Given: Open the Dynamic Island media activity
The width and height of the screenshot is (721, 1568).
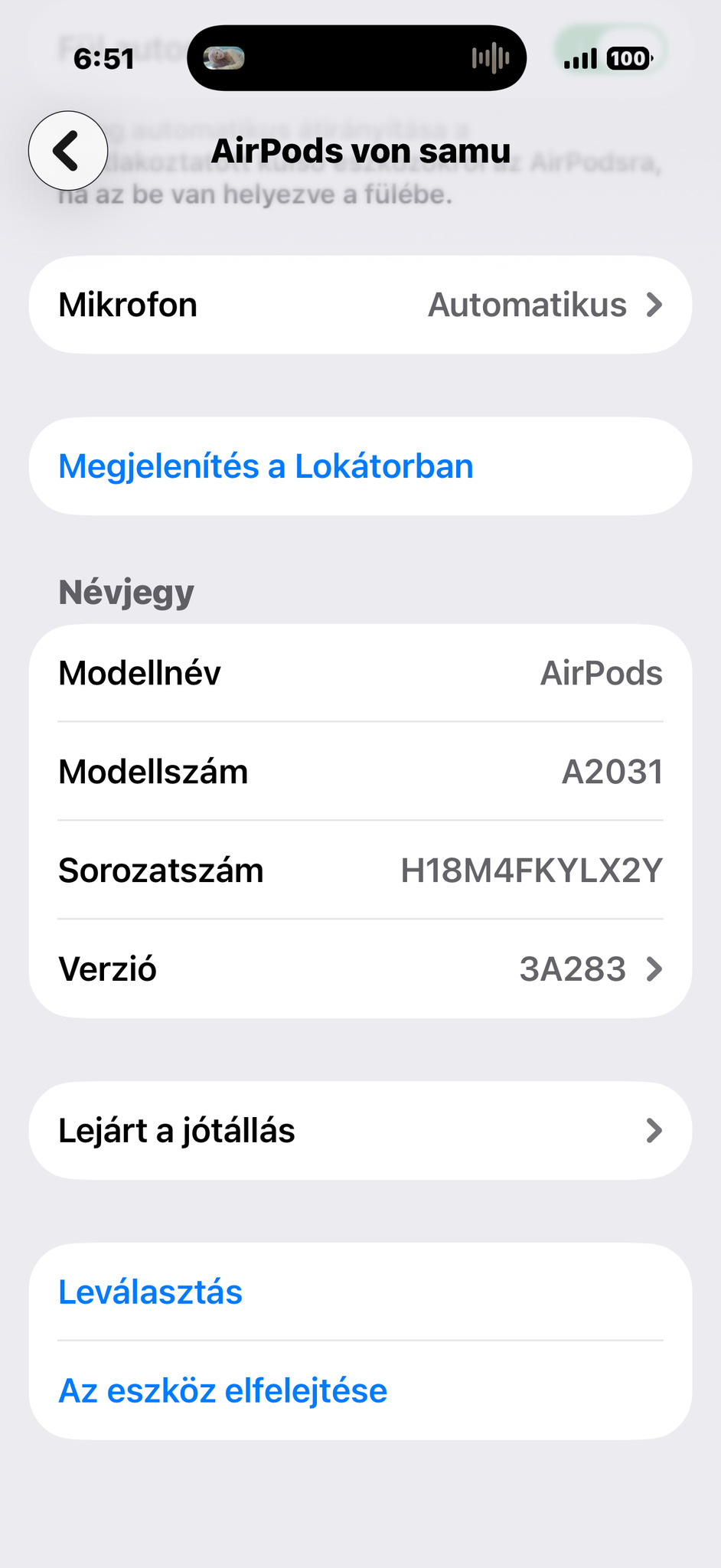Looking at the screenshot, I should (357, 58).
